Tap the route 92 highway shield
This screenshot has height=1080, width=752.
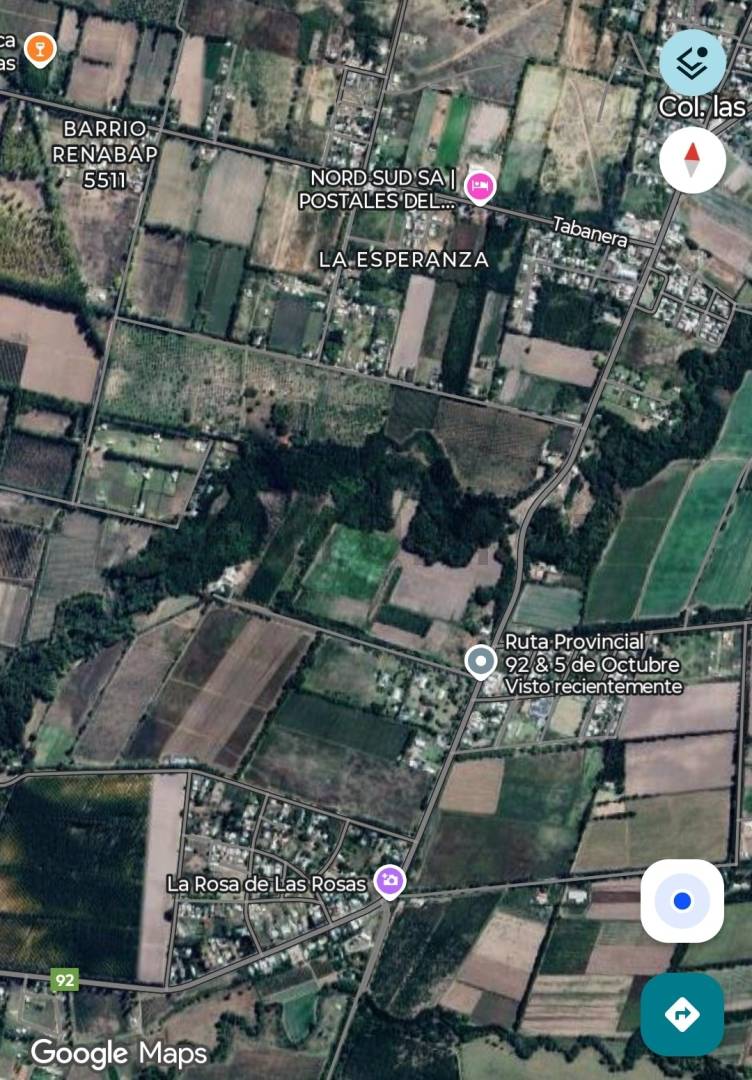65,979
